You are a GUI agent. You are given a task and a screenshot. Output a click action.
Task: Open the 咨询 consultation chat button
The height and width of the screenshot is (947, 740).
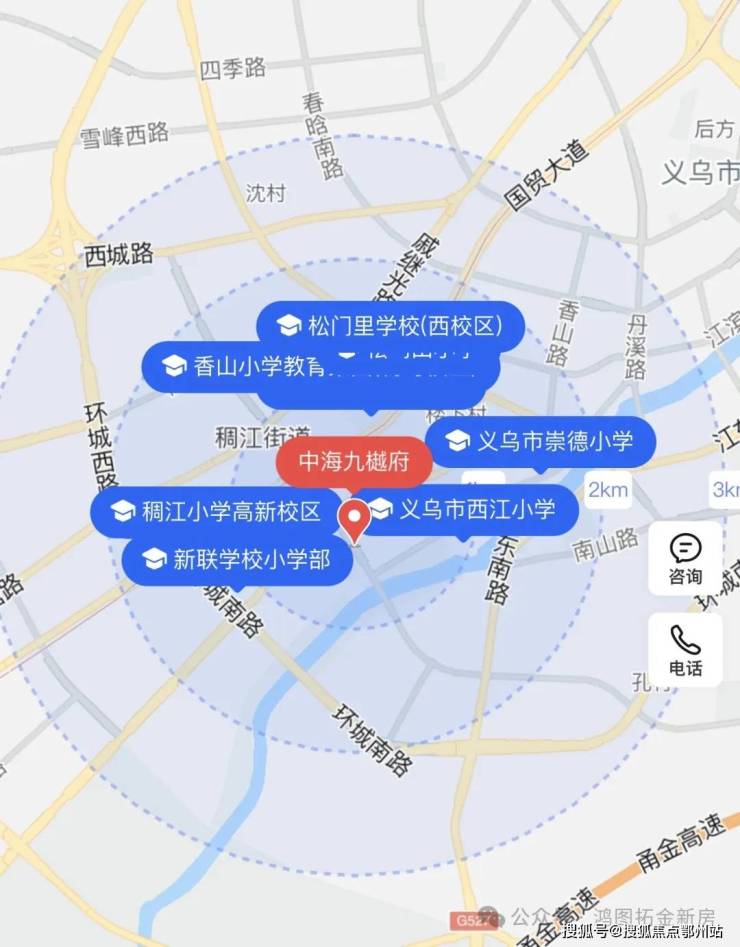point(685,558)
